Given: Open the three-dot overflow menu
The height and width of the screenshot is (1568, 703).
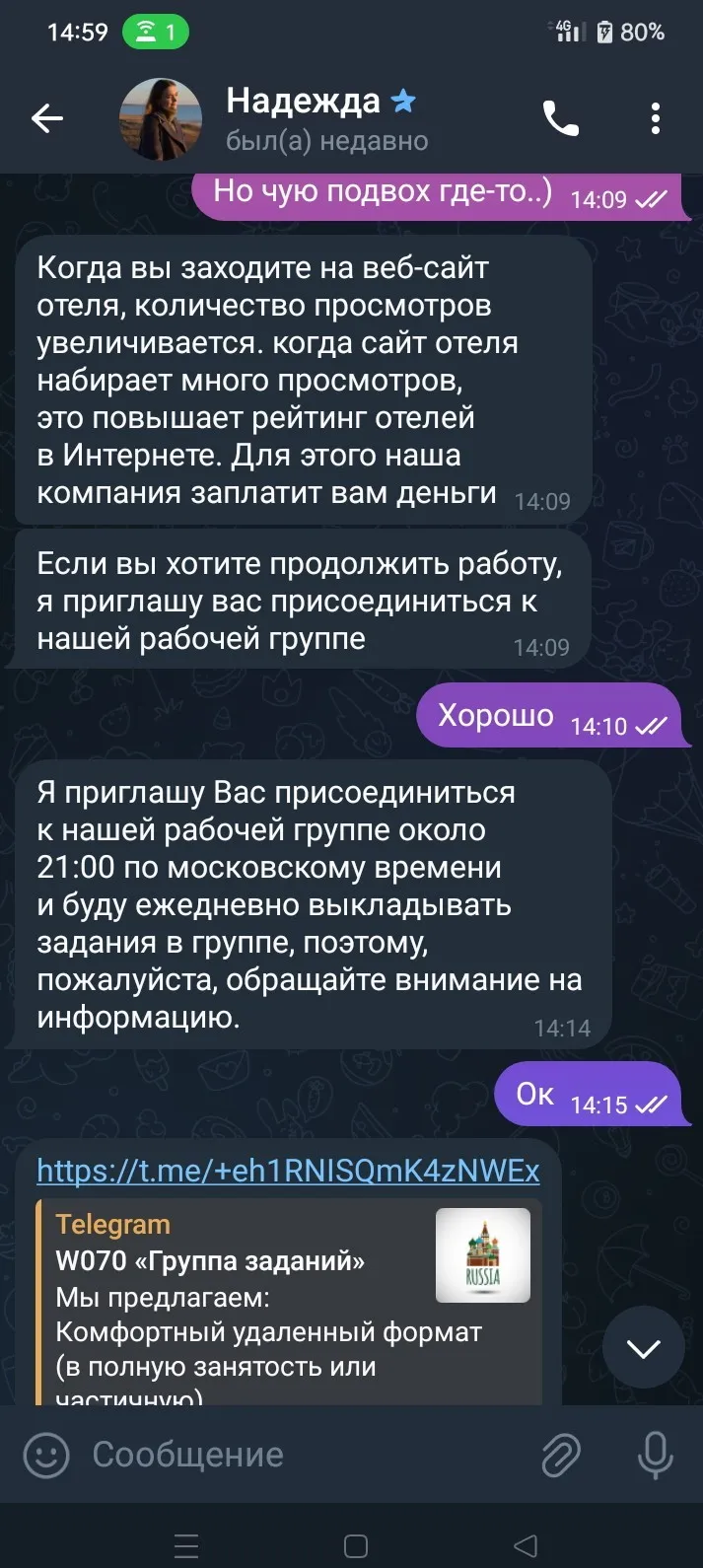Looking at the screenshot, I should point(655,119).
